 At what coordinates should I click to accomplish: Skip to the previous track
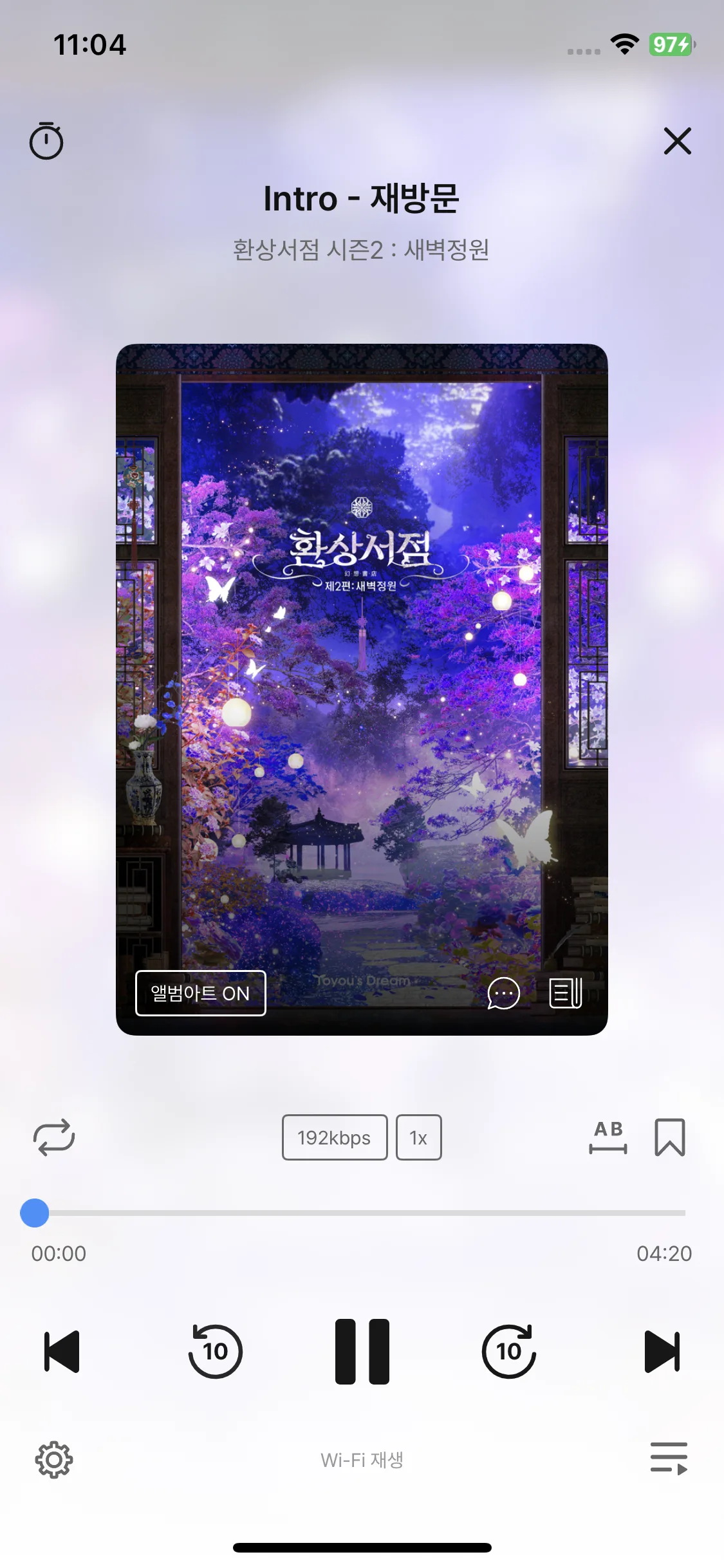pyautogui.click(x=62, y=1352)
